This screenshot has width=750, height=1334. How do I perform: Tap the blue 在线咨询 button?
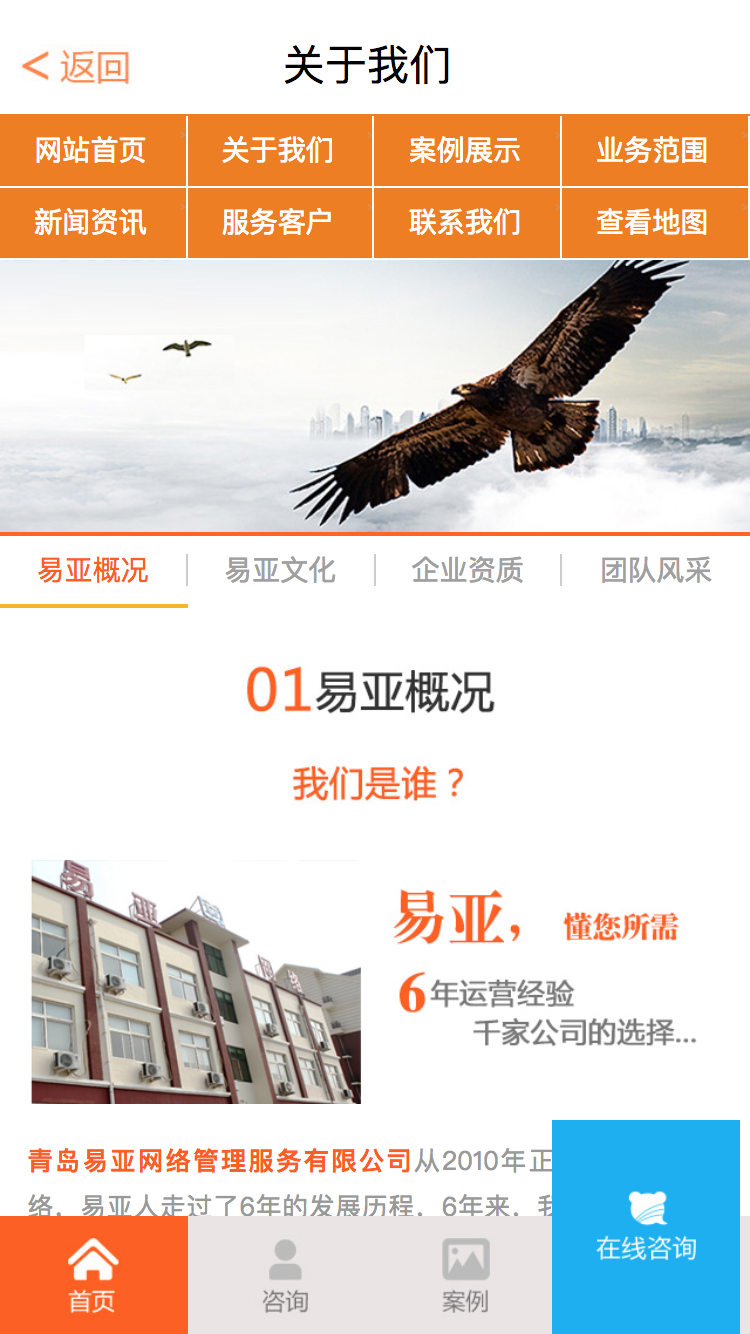(x=646, y=1248)
